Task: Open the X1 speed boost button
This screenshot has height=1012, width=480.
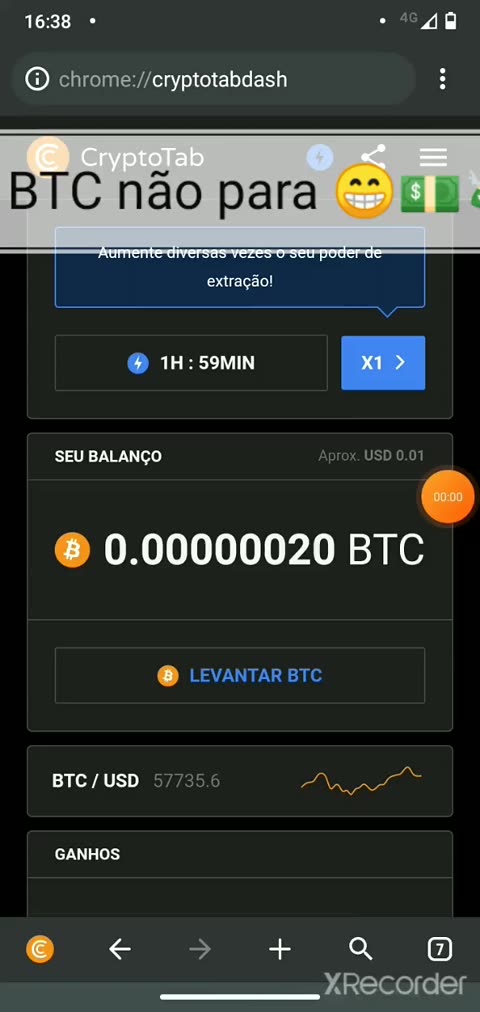Action: 383,363
